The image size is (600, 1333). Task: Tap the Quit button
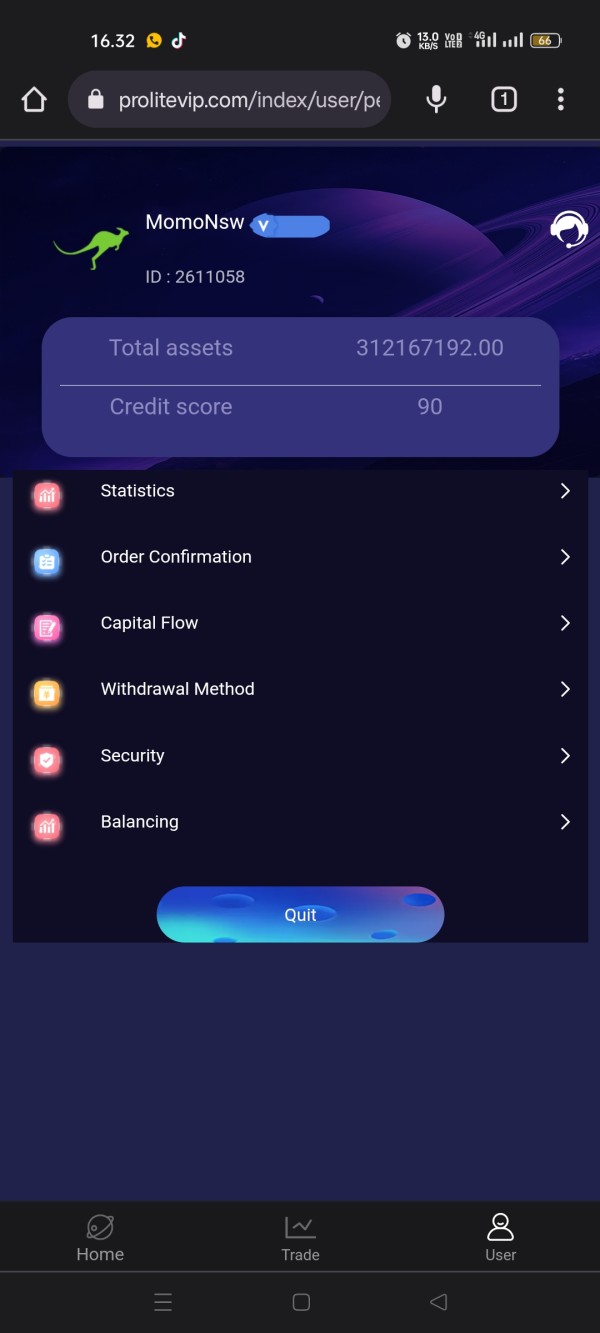tap(300, 914)
